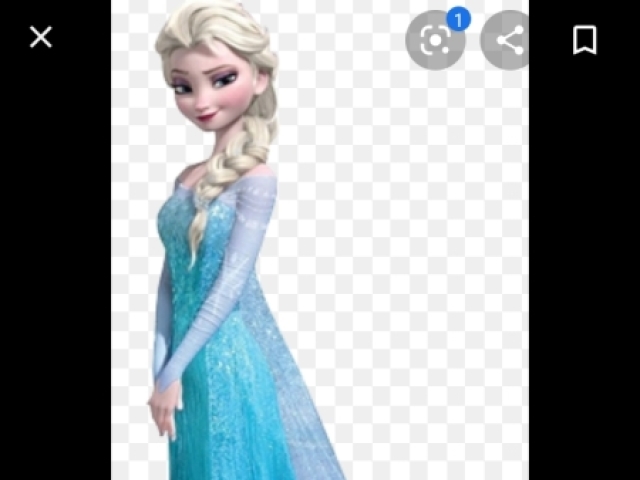Bookmark this image to collections
This screenshot has width=640, height=480.
pos(584,40)
